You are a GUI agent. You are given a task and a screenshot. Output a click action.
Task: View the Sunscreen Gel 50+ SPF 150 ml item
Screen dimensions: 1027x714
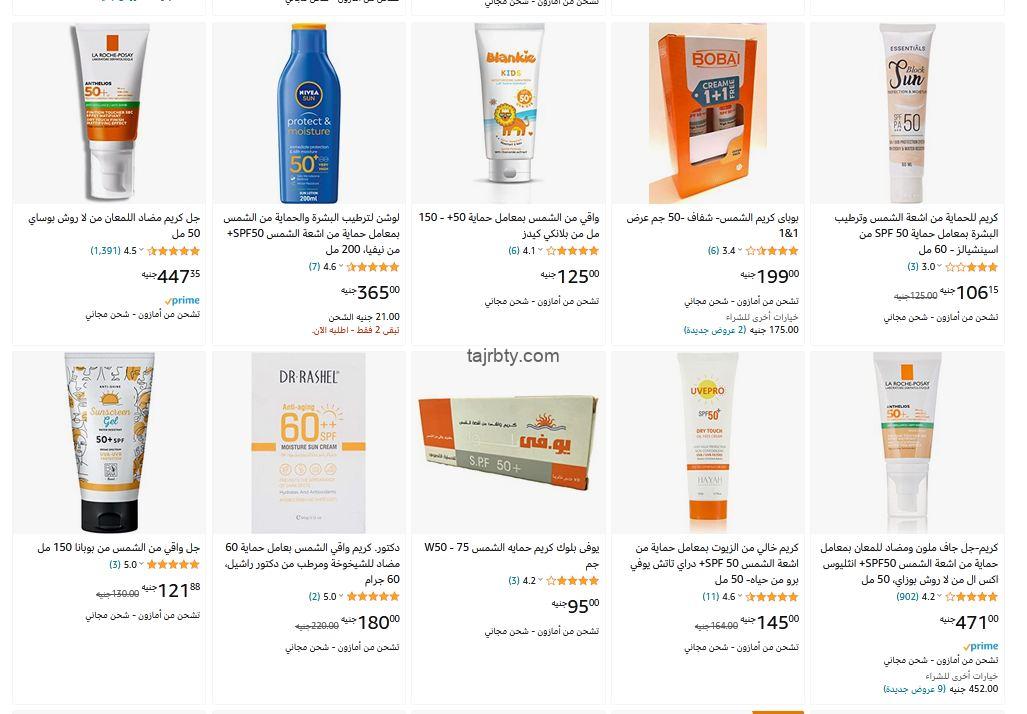coord(109,442)
